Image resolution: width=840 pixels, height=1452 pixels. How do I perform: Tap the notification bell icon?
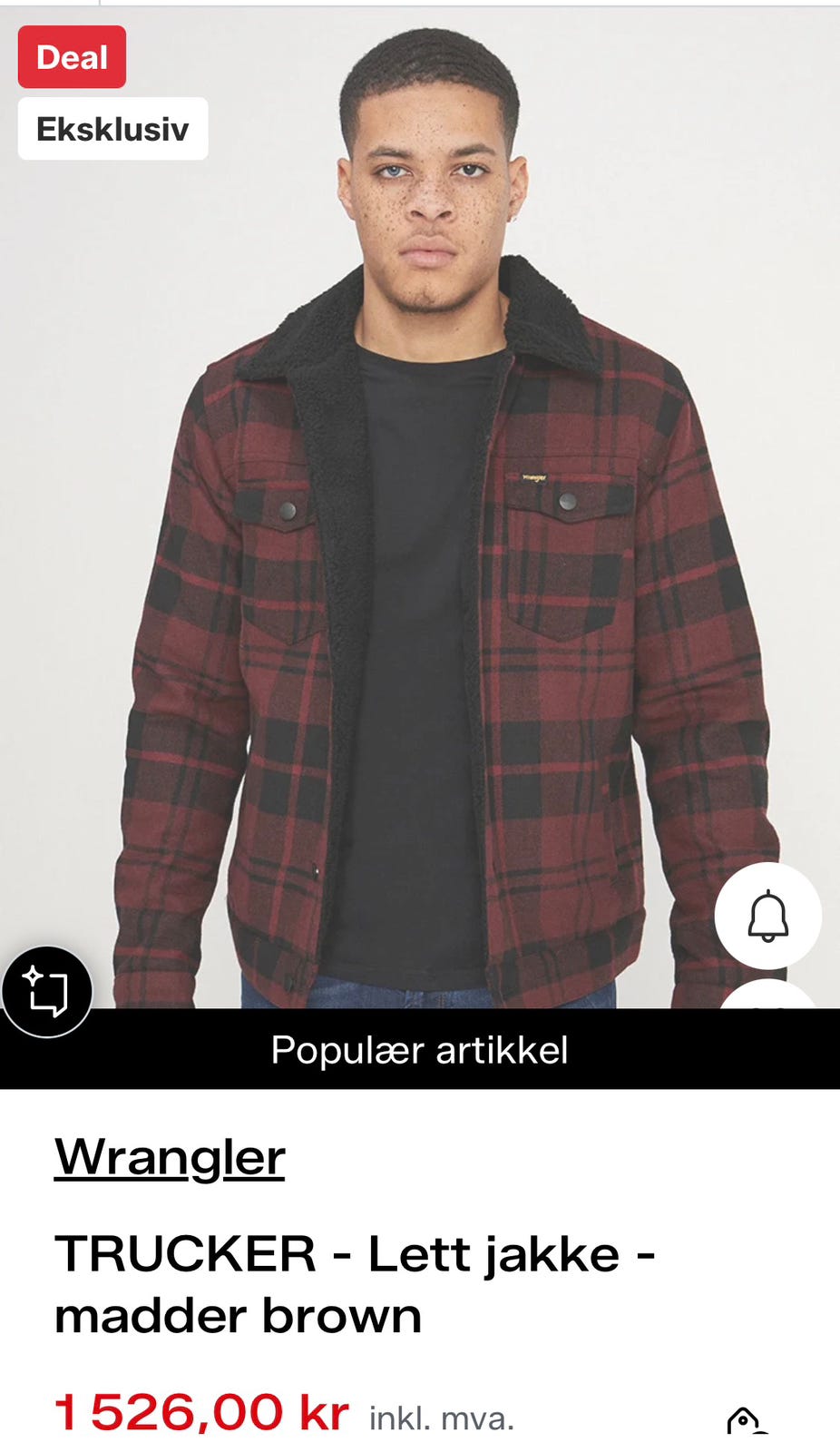pos(767,916)
